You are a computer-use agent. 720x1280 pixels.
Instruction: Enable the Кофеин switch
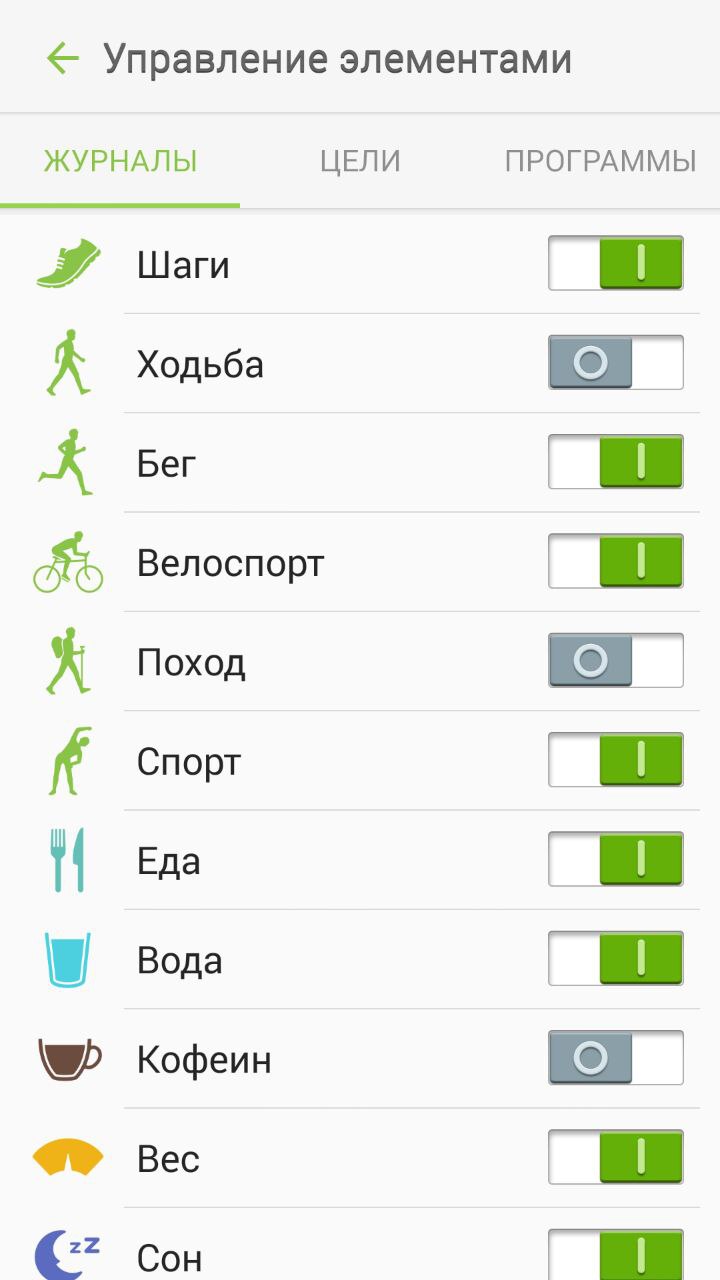point(615,1058)
